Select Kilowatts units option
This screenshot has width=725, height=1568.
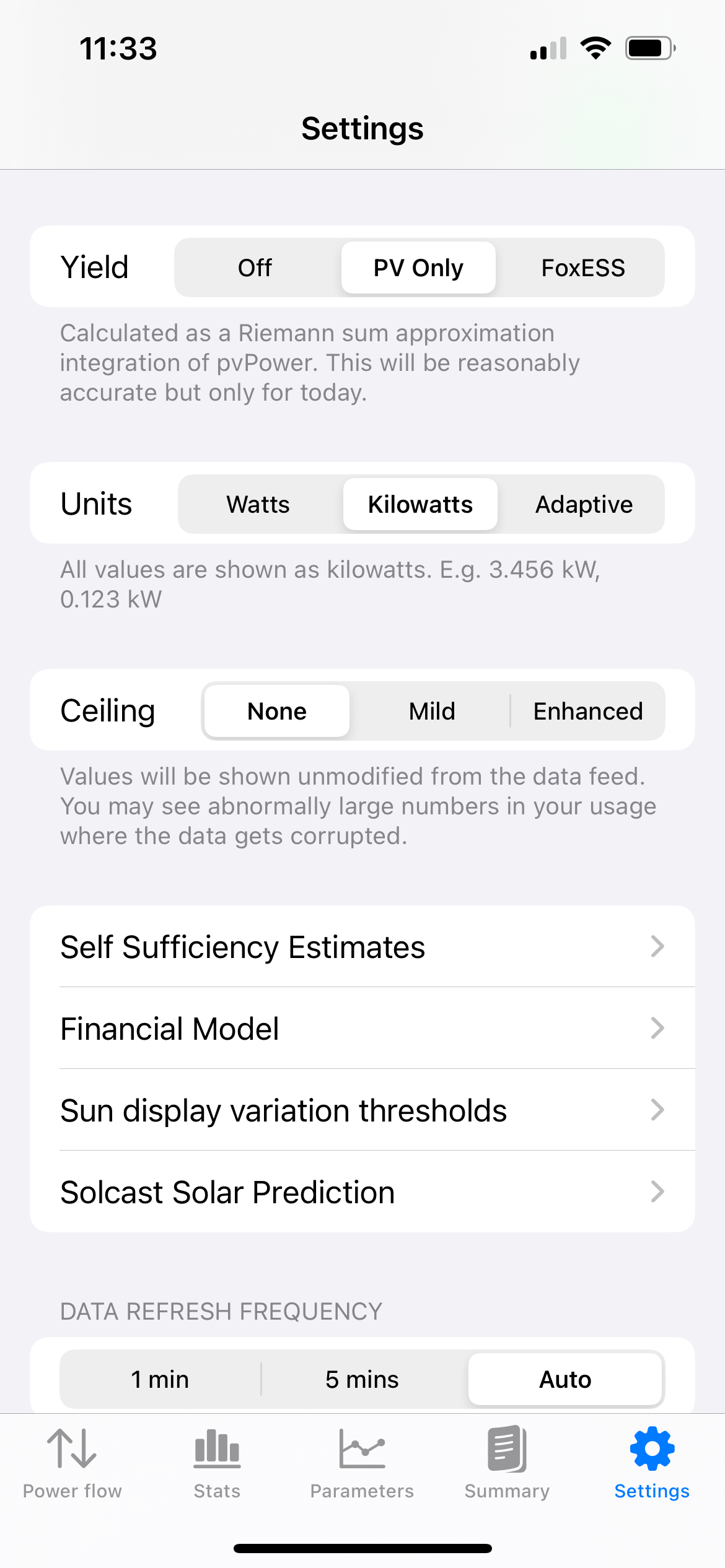[x=420, y=504]
